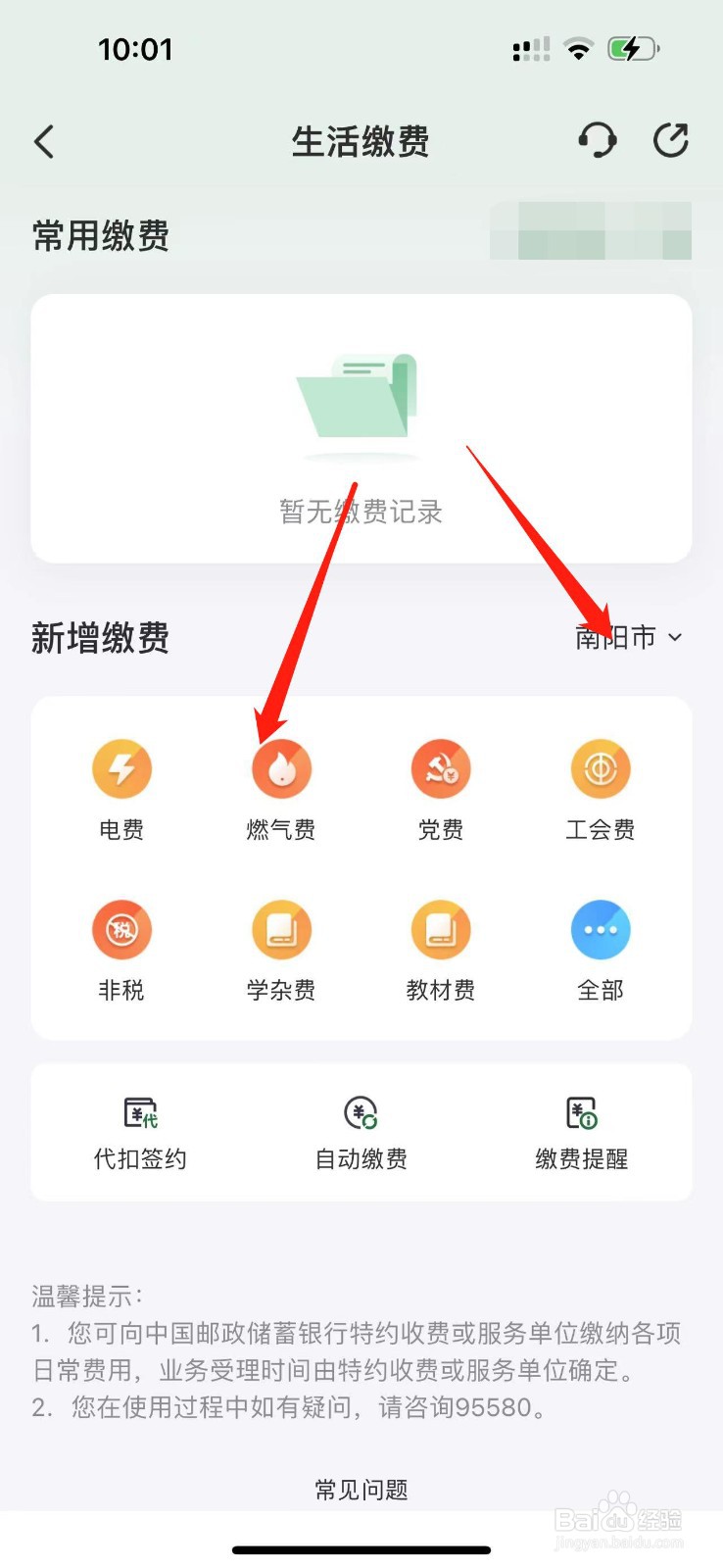Expand the 南阳市 city selector dropdown
This screenshot has height=1568, width=723.
coord(628,638)
